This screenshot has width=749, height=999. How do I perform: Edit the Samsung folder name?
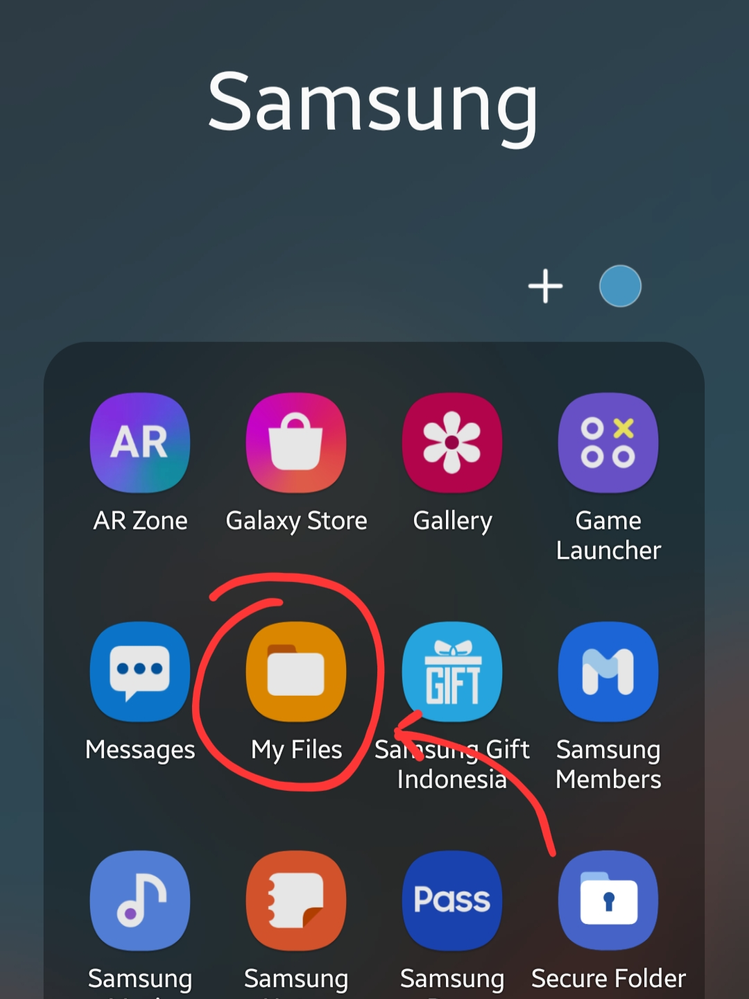point(373,103)
